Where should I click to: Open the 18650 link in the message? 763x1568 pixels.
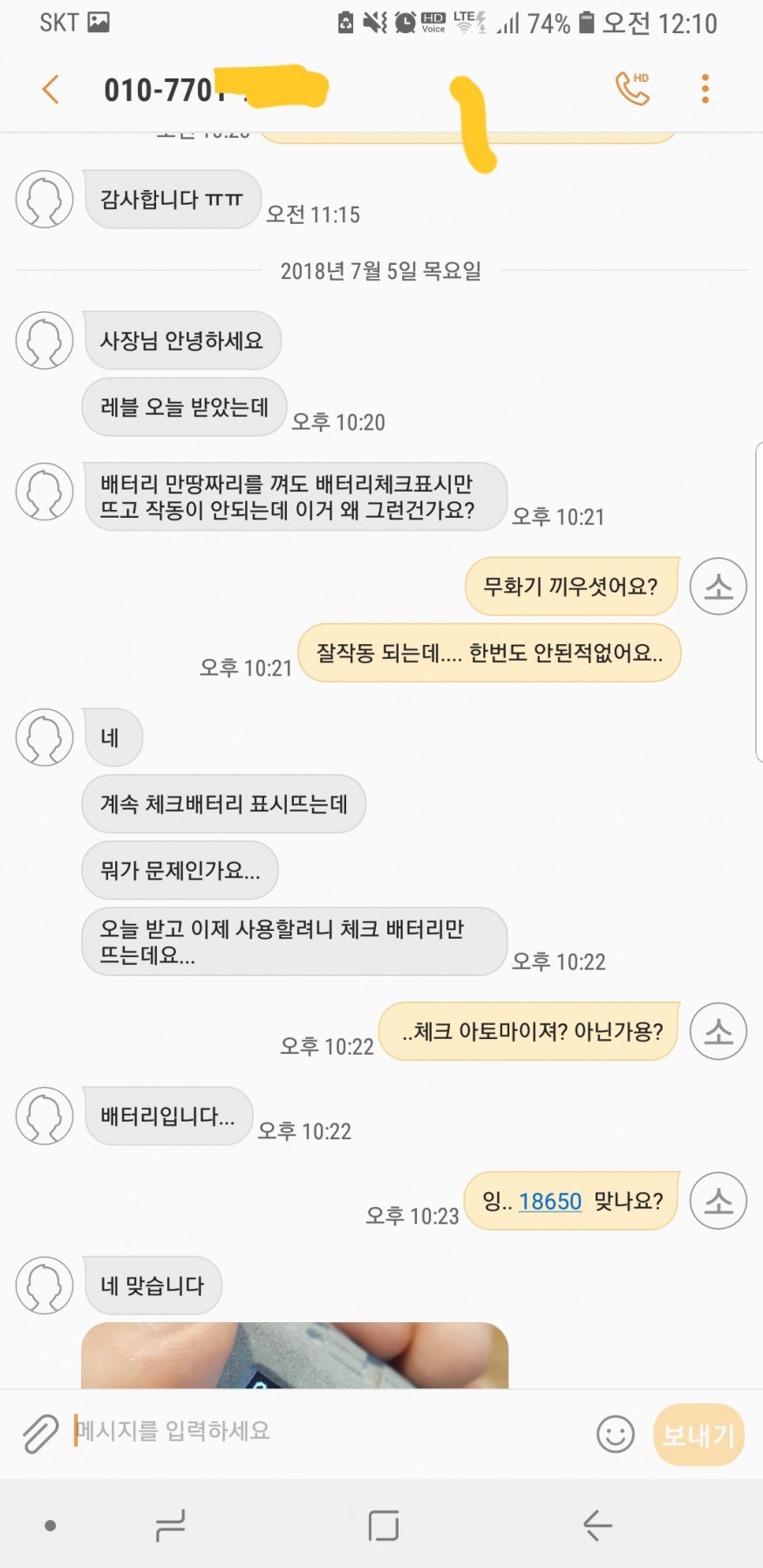549,1201
